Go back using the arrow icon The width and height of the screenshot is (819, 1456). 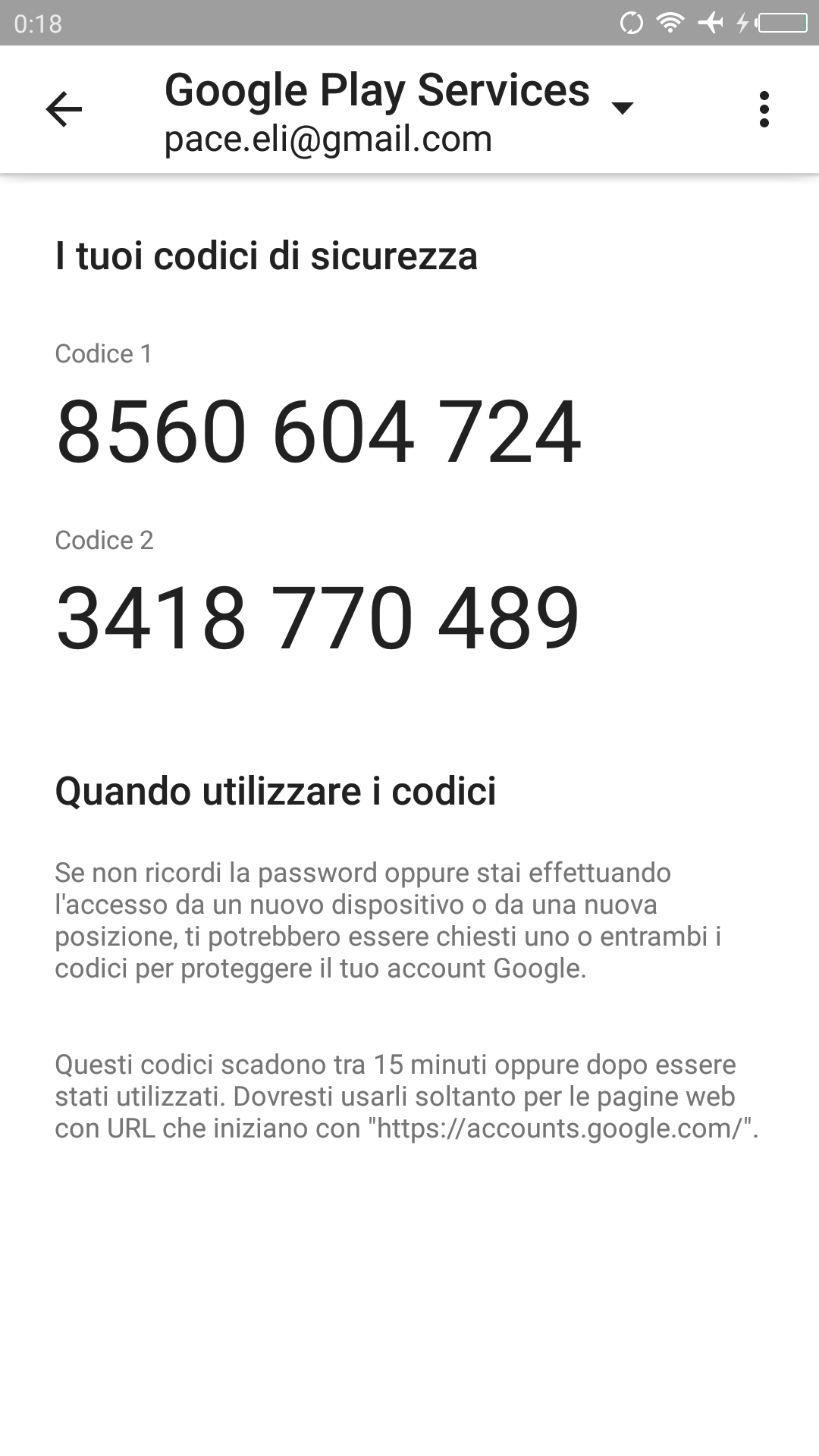pyautogui.click(x=64, y=110)
